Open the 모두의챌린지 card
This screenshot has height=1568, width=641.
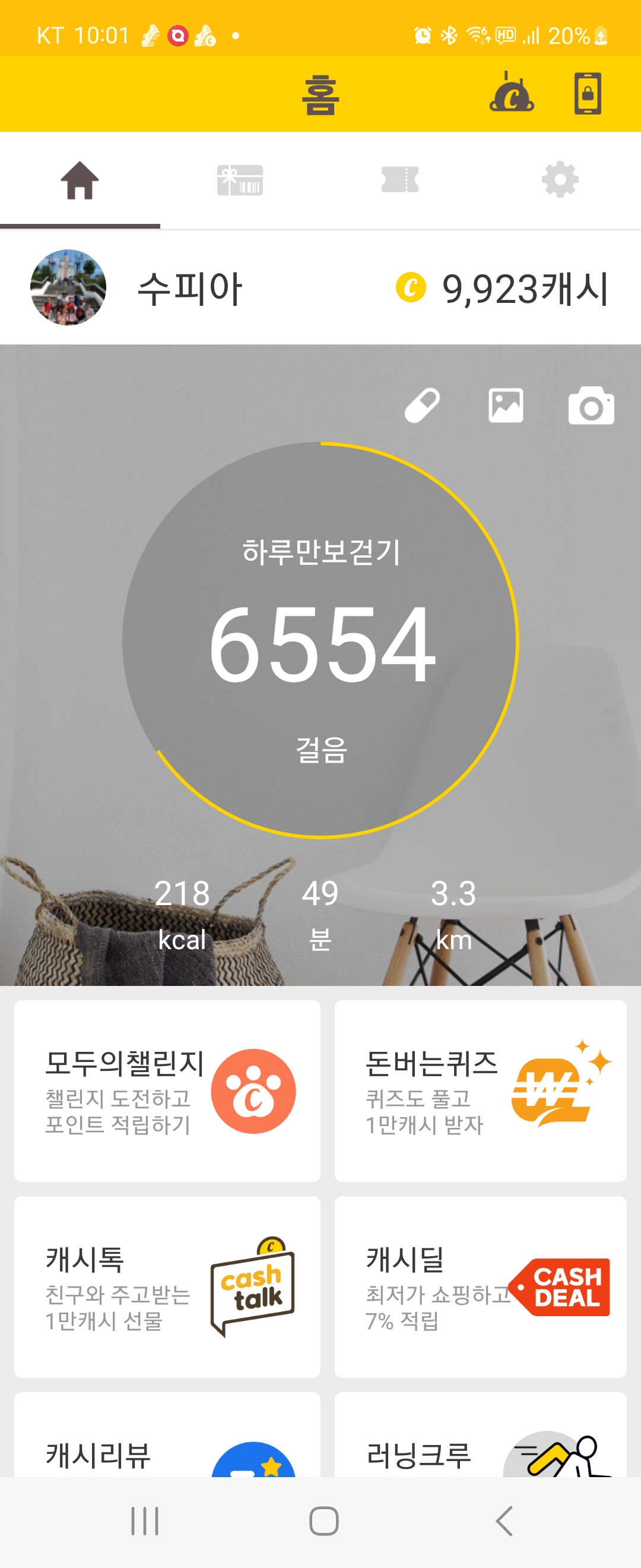167,1091
